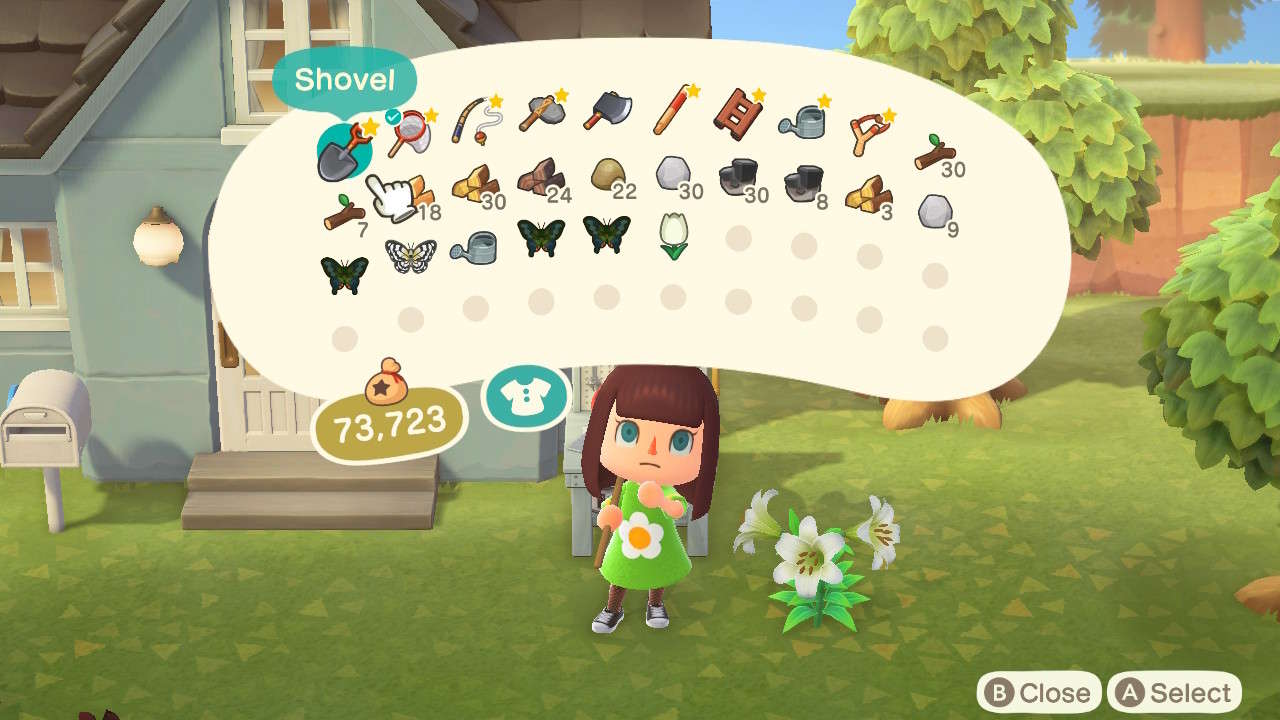Choose the stone stack of 9
Screen dimensions: 1280x720
[x=934, y=211]
